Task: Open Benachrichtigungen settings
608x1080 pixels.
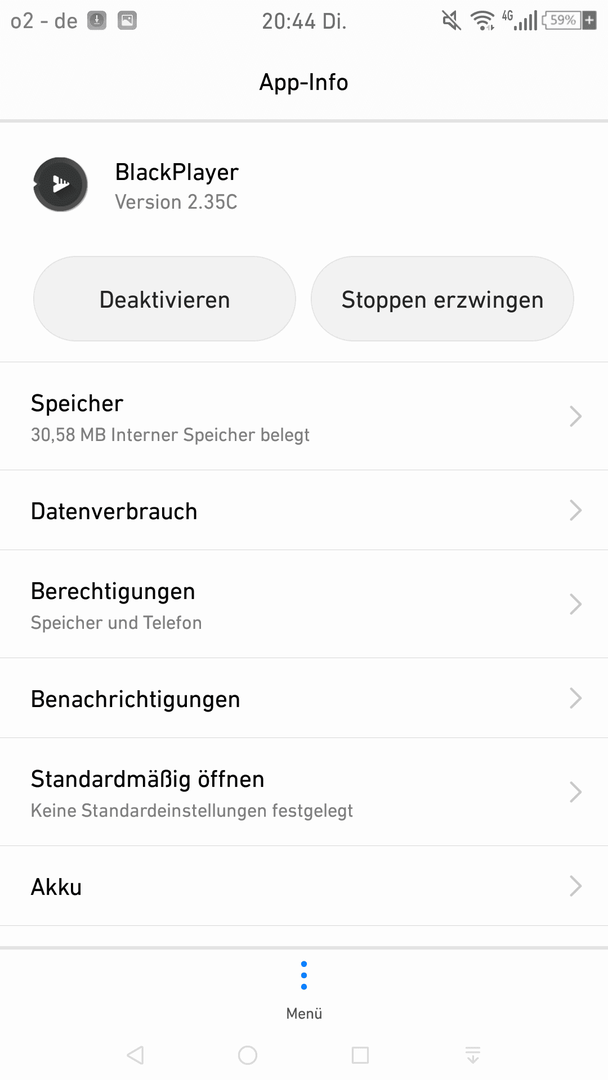Action: [304, 698]
